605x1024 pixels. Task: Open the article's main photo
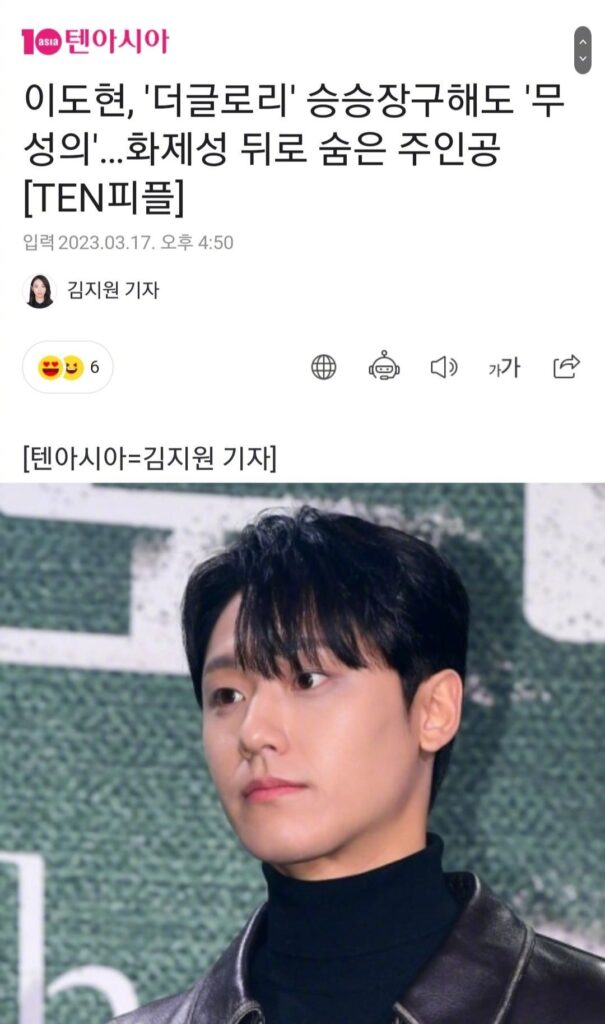pyautogui.click(x=302, y=752)
